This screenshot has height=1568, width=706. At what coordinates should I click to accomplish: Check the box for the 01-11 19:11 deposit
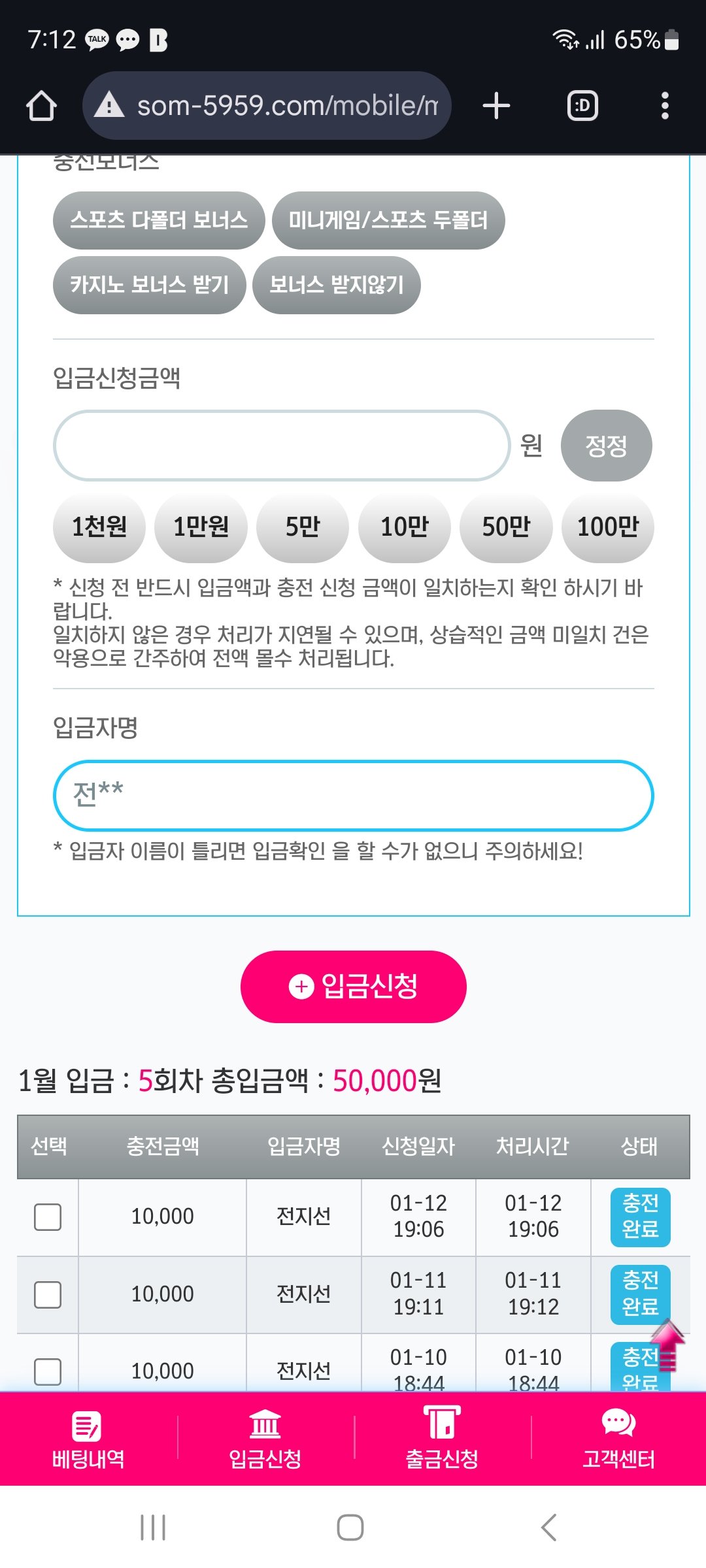[48, 1294]
